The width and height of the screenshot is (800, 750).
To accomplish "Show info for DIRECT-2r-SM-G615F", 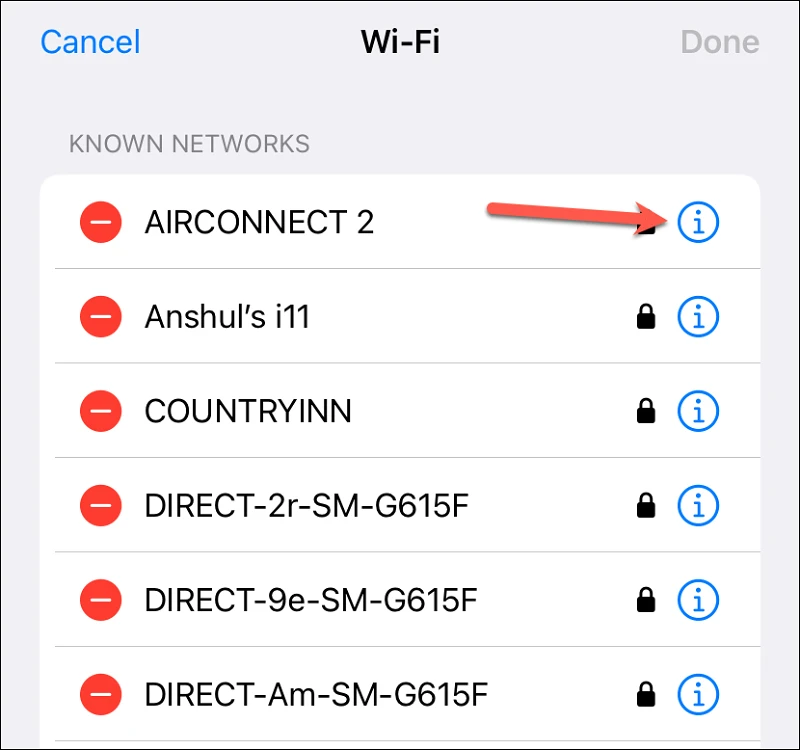I will 698,506.
